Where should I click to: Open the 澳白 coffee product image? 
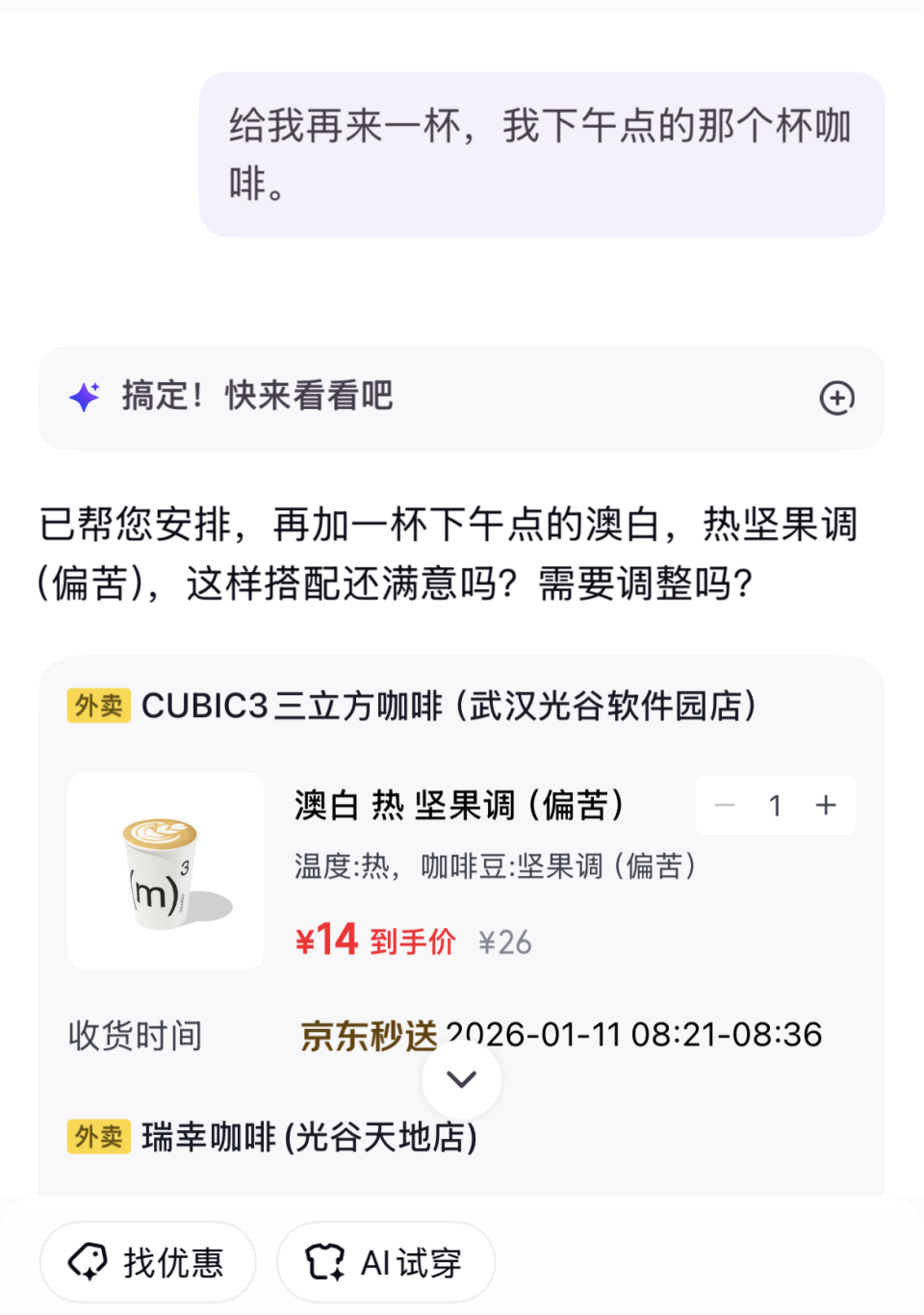(x=166, y=870)
